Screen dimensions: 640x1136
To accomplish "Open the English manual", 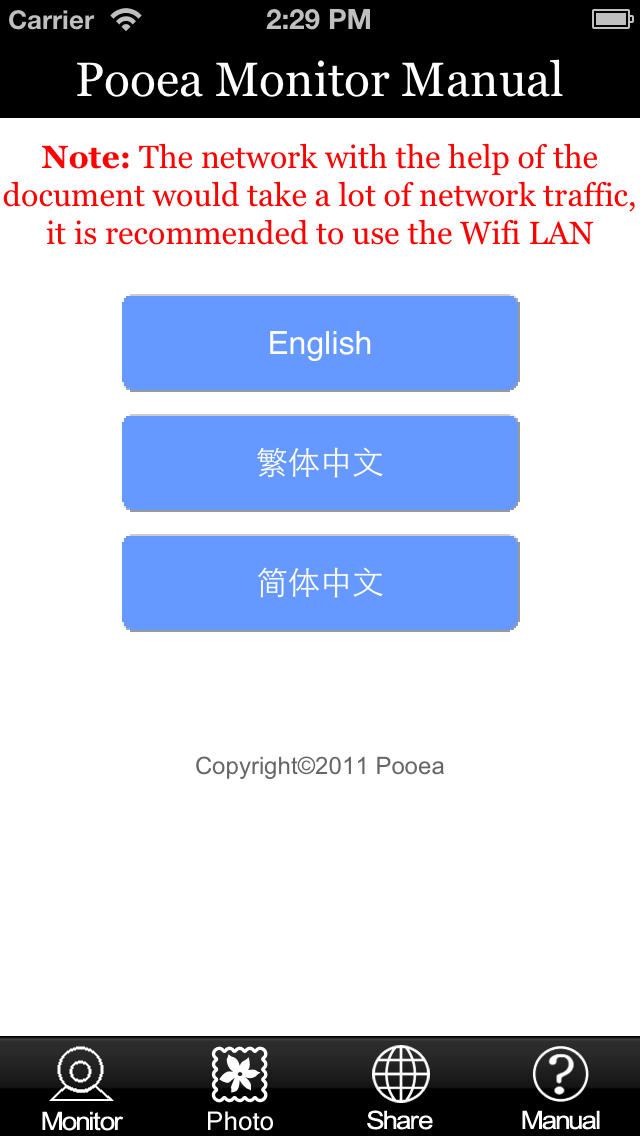I will [x=320, y=343].
